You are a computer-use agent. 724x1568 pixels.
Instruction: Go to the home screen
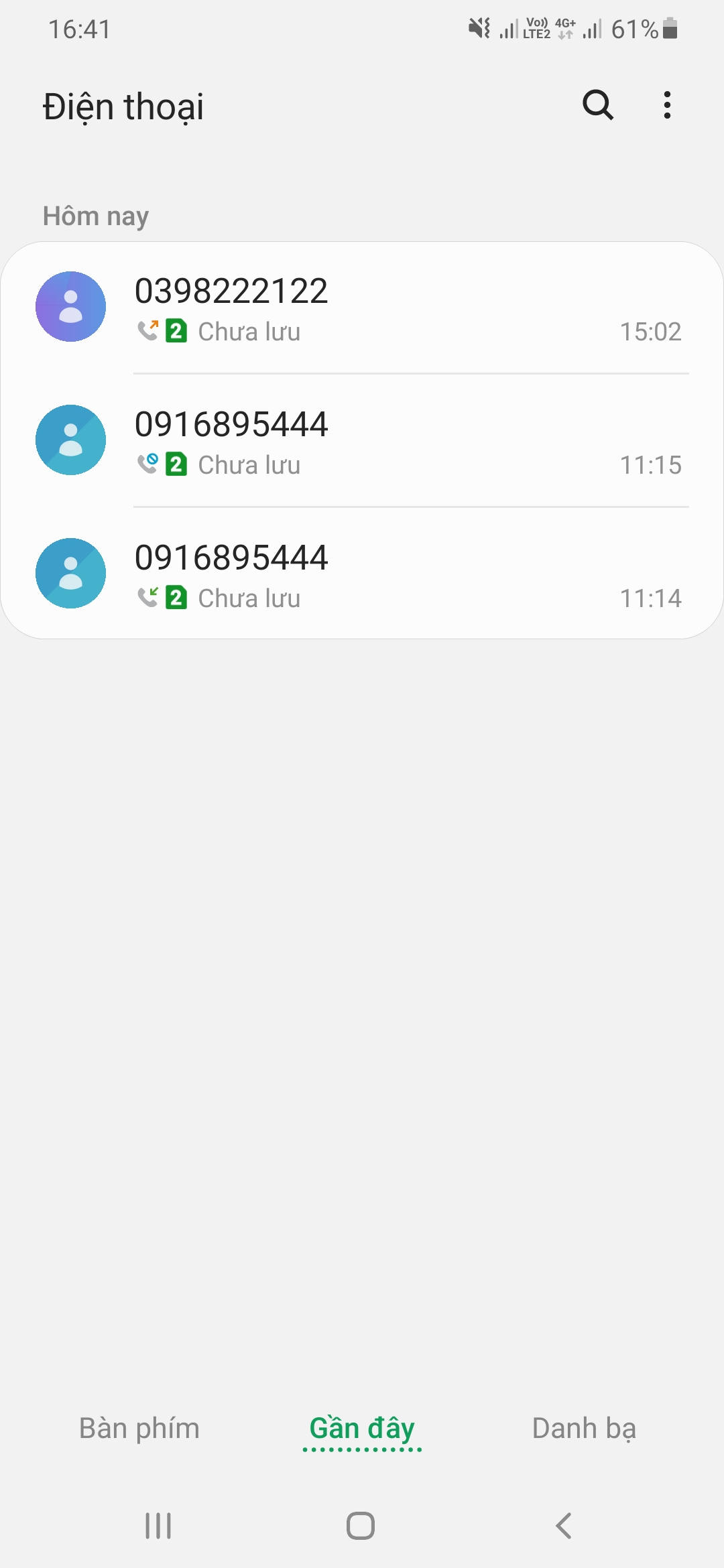point(361,1526)
